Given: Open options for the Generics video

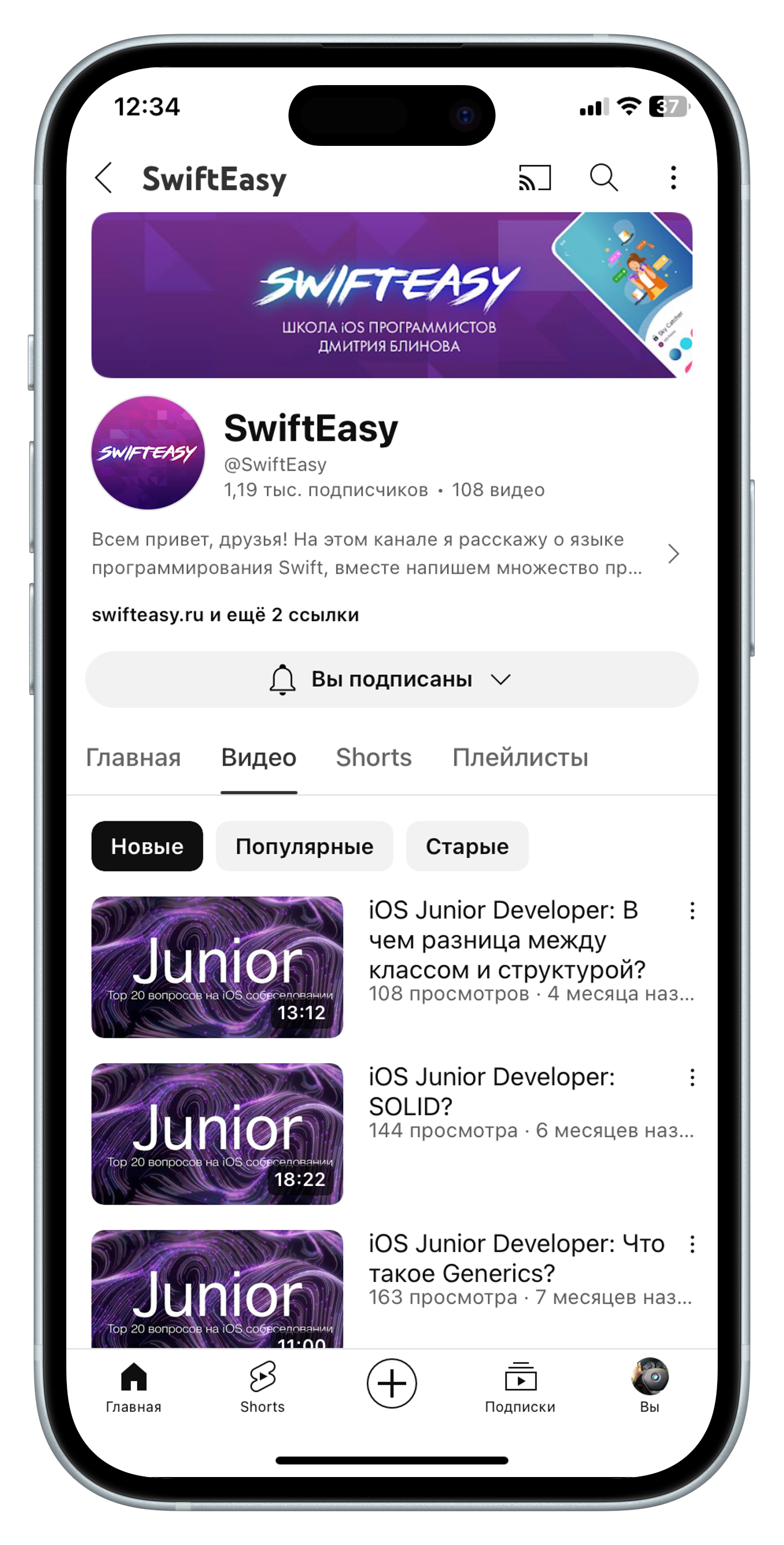Looking at the screenshot, I should pyautogui.click(x=692, y=1244).
